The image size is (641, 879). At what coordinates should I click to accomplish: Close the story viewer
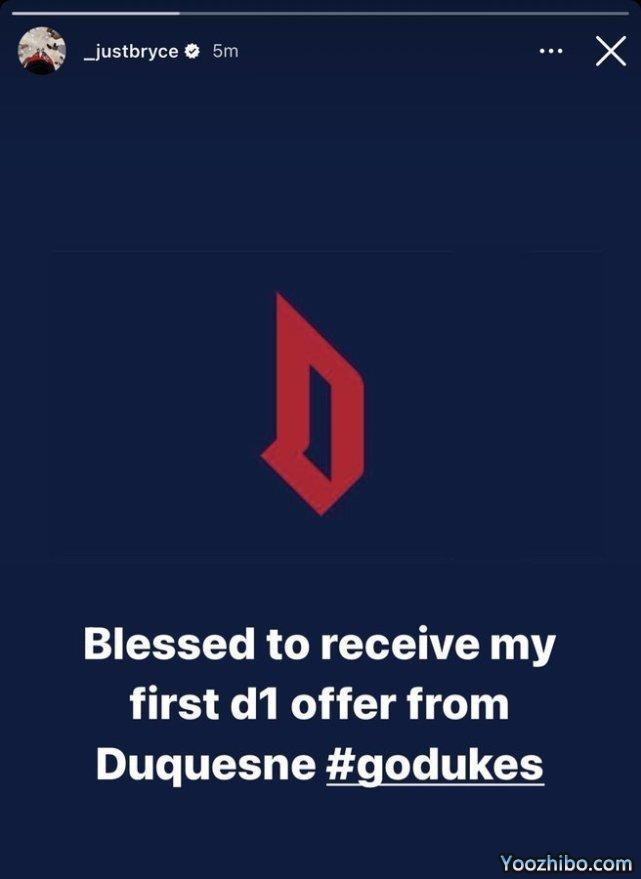tap(610, 51)
